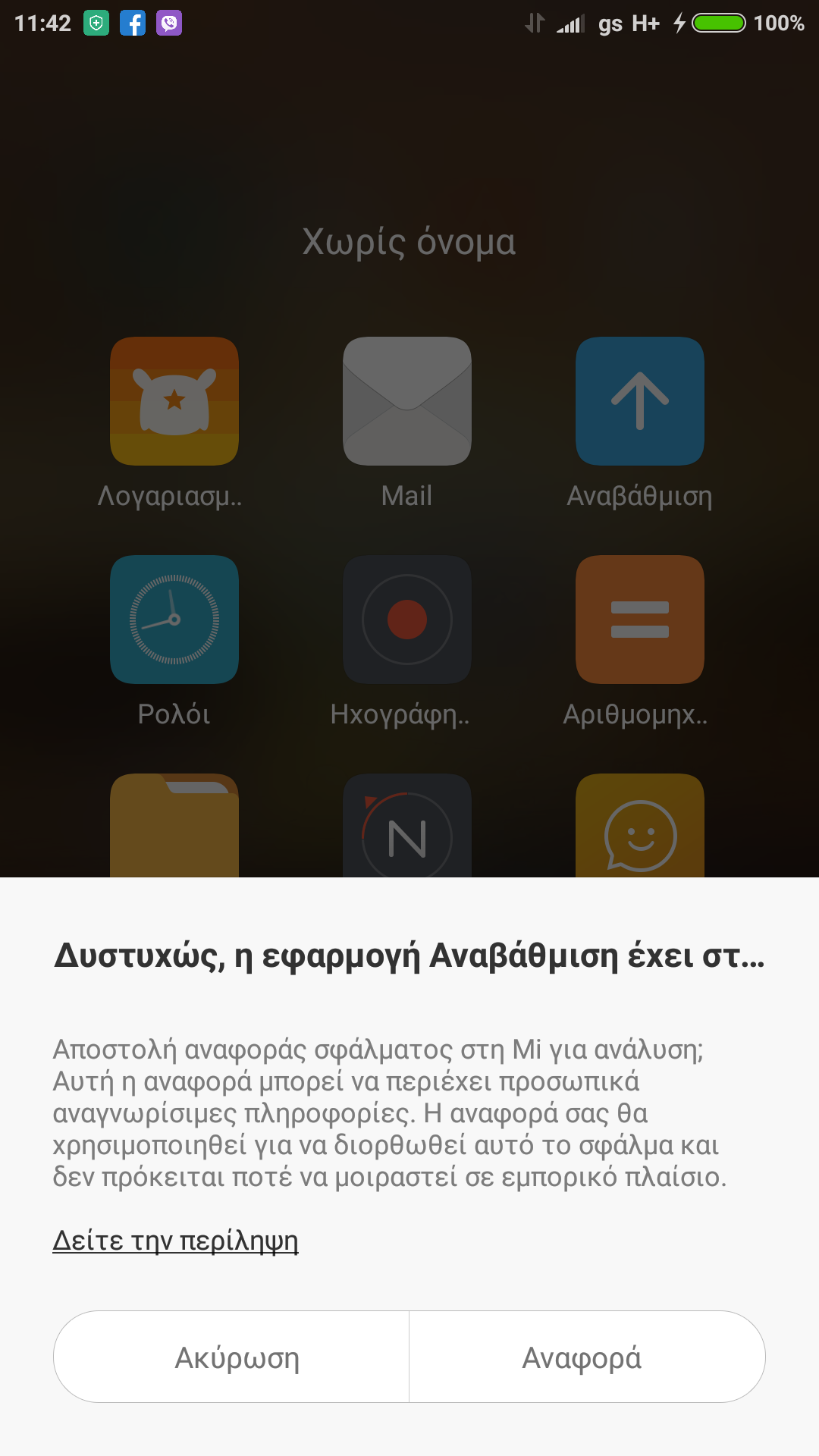
Task: Open the Δείτε την περίληψη link
Action: coord(175,1241)
